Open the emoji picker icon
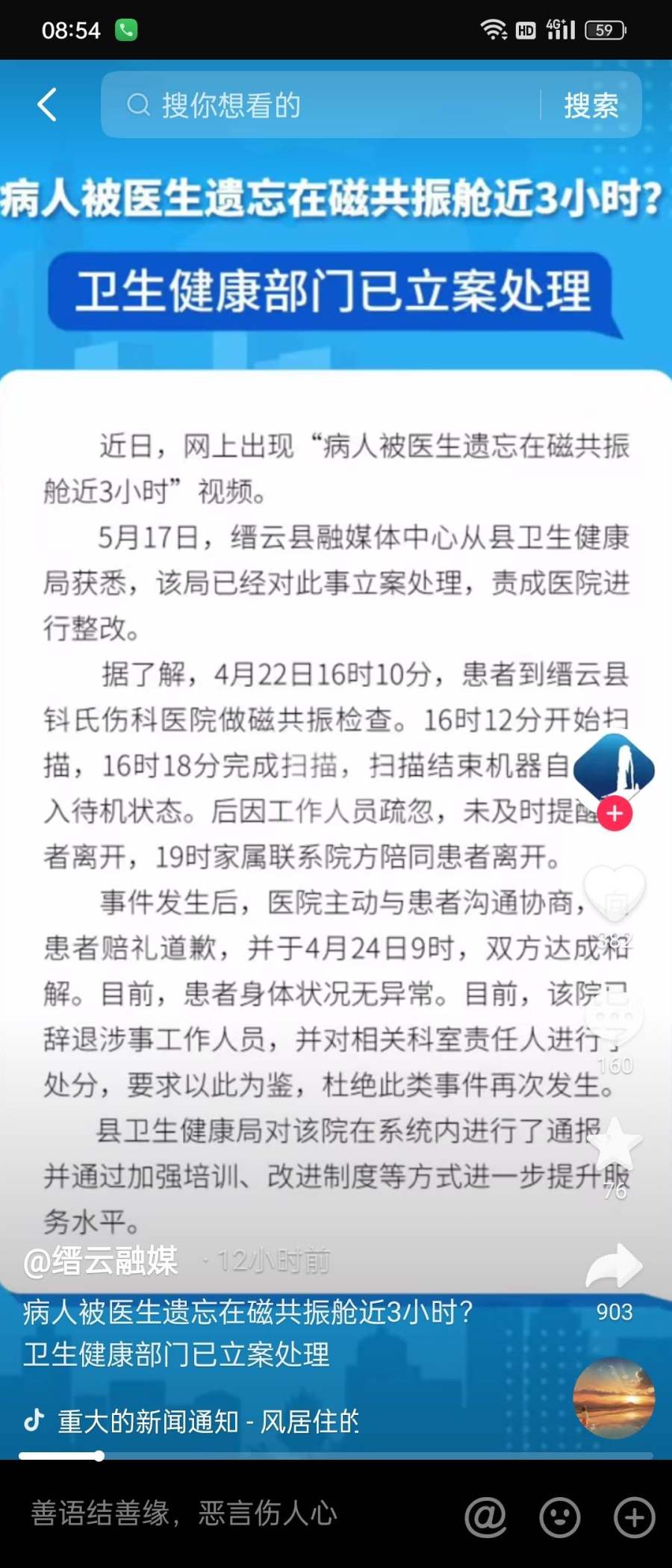 click(560, 1516)
